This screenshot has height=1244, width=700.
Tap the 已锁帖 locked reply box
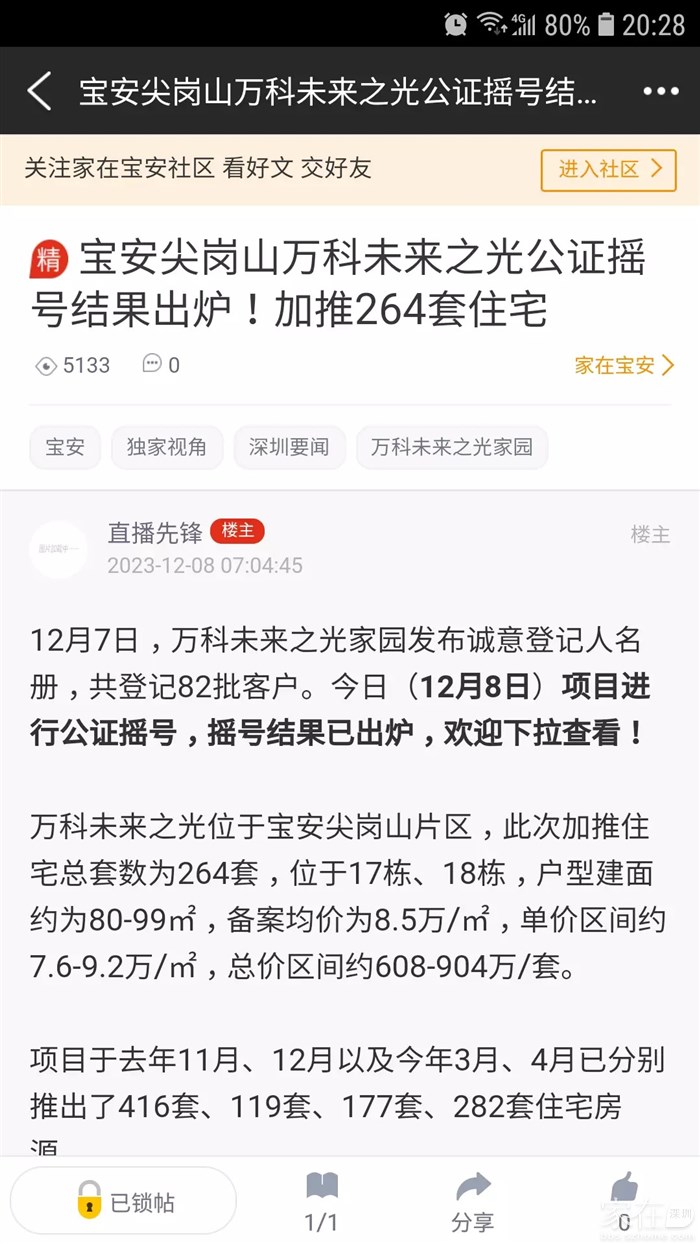coord(124,1201)
